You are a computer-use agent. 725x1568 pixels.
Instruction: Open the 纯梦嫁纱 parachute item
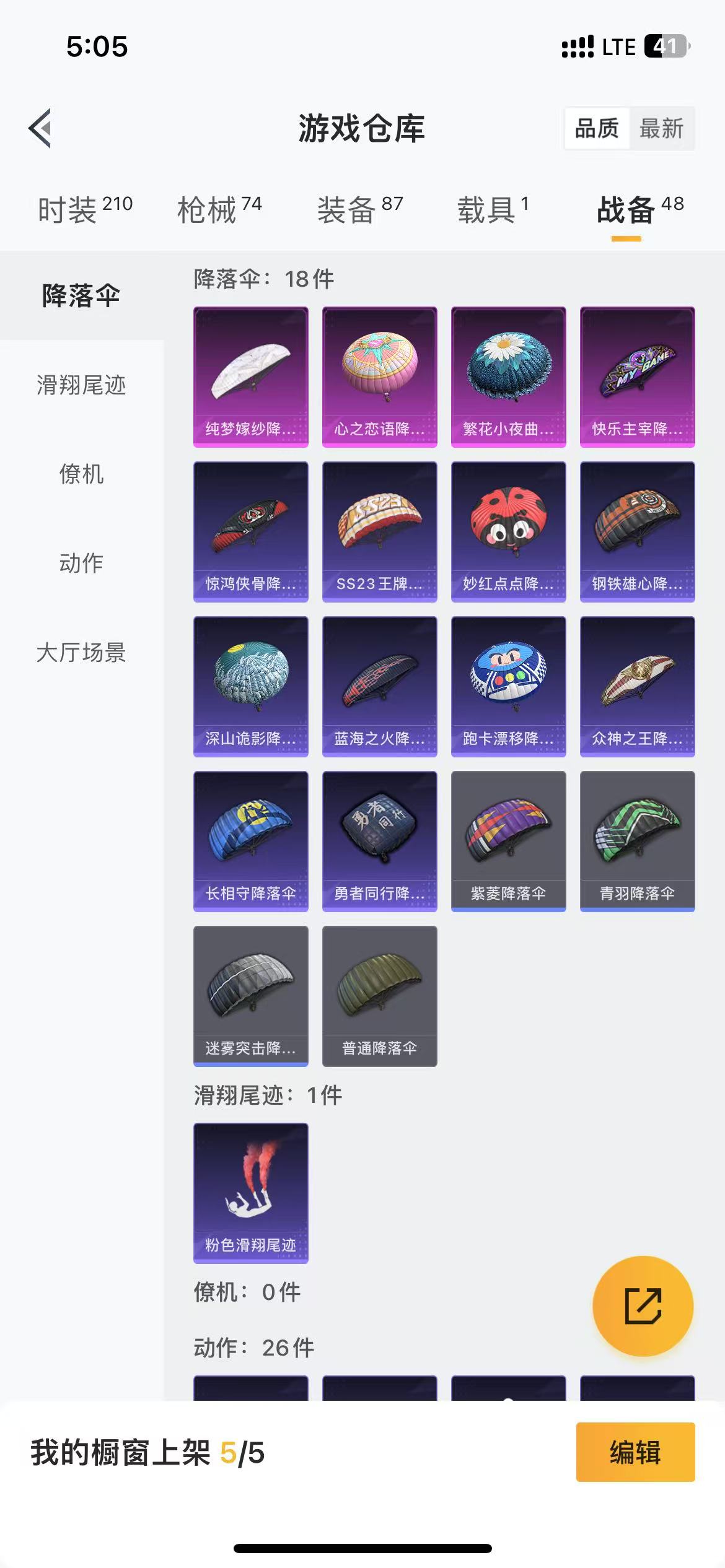coord(251,377)
